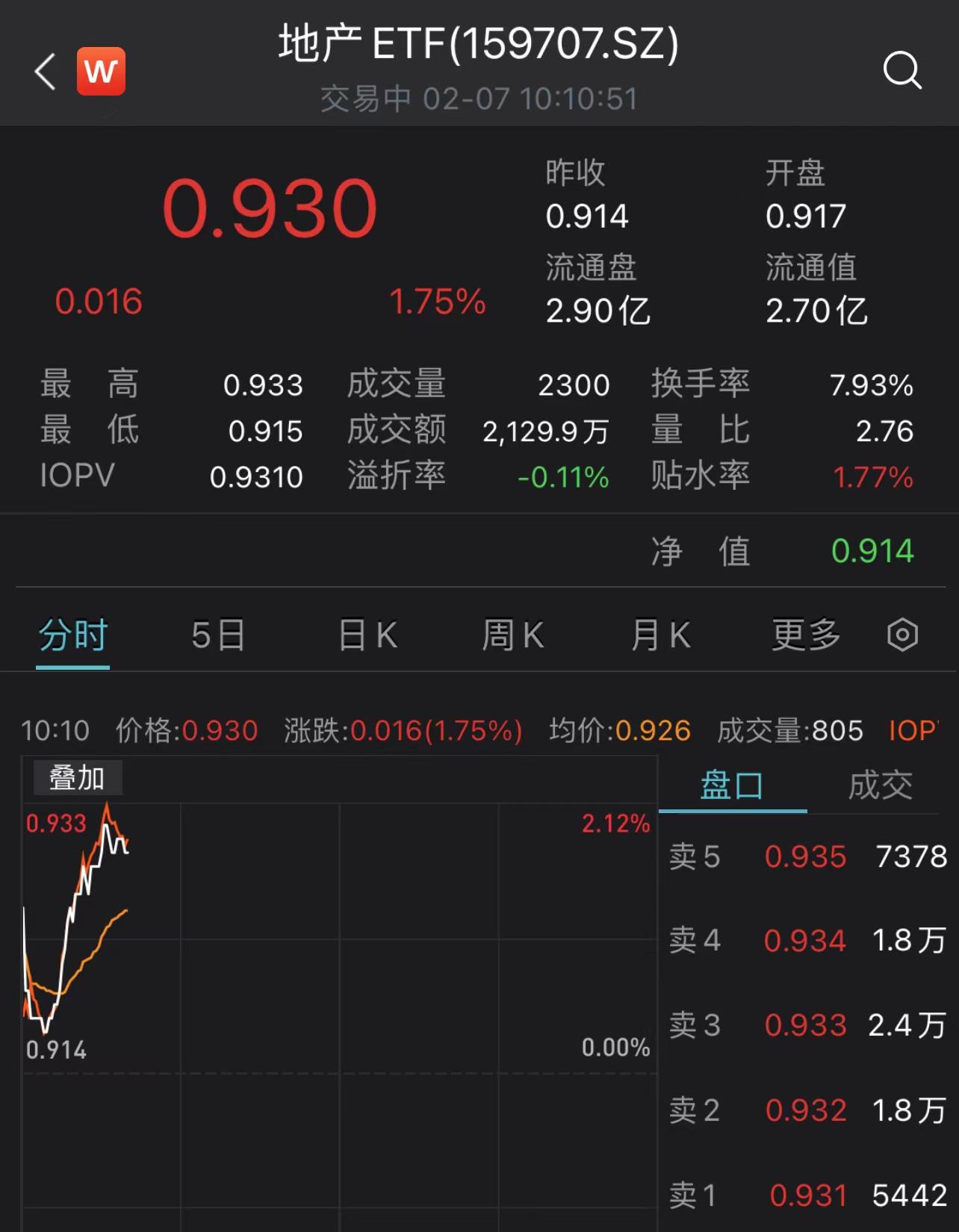This screenshot has height=1232, width=959.
Task: Open chart settings via the hexagon gear icon
Action: [x=903, y=635]
